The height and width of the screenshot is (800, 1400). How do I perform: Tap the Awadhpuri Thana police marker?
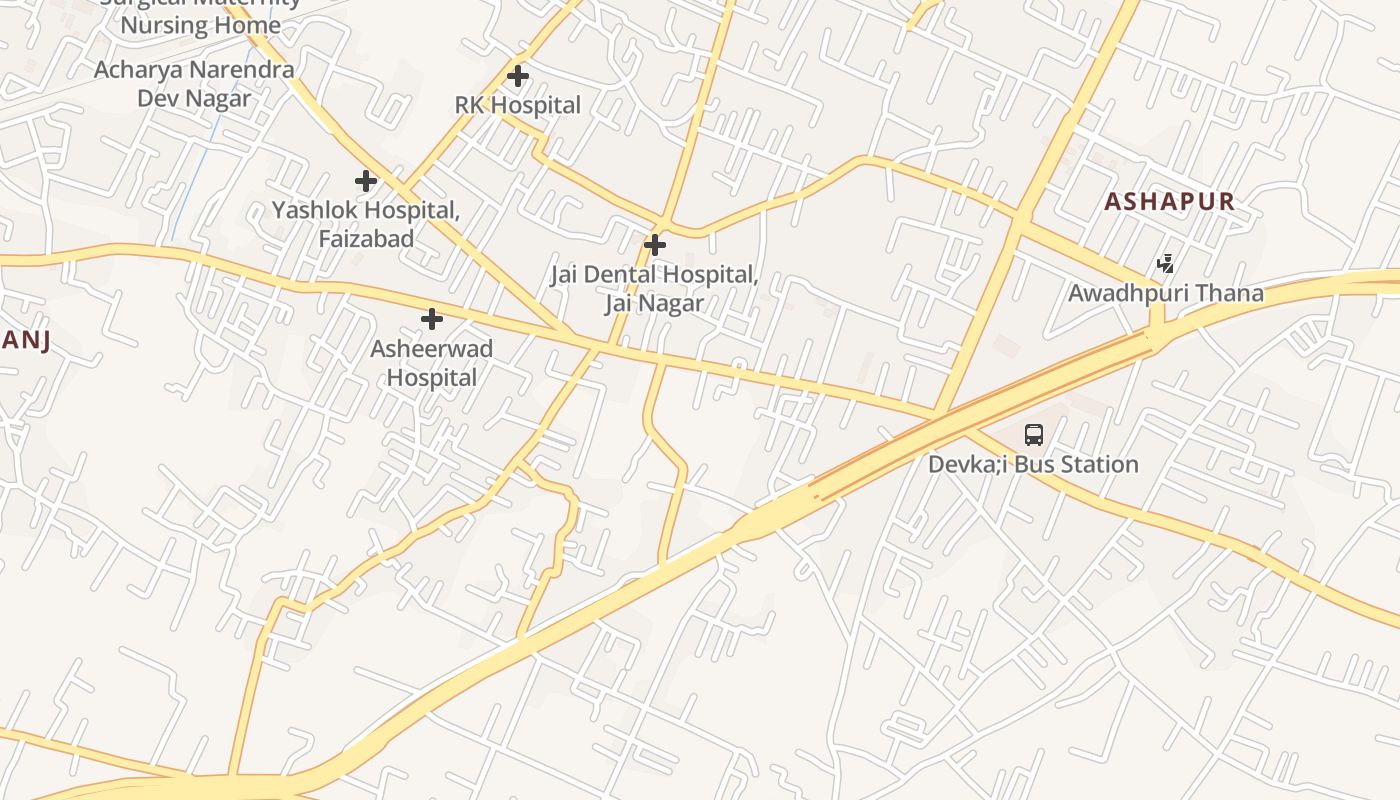click(x=1165, y=264)
